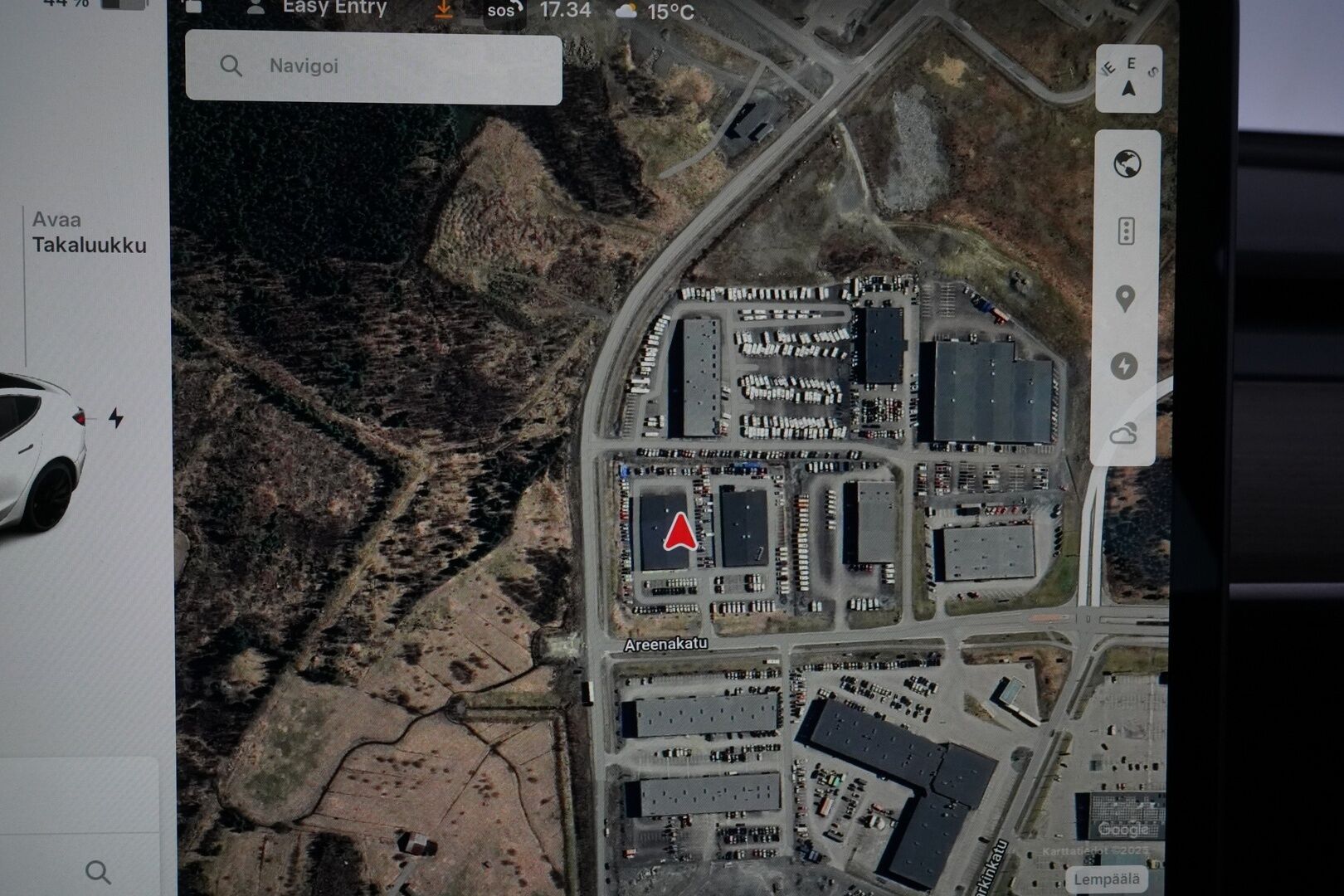Screen dimensions: 1344x896
Task: Switch satellite view with the globe icon
Action: pos(1127,164)
